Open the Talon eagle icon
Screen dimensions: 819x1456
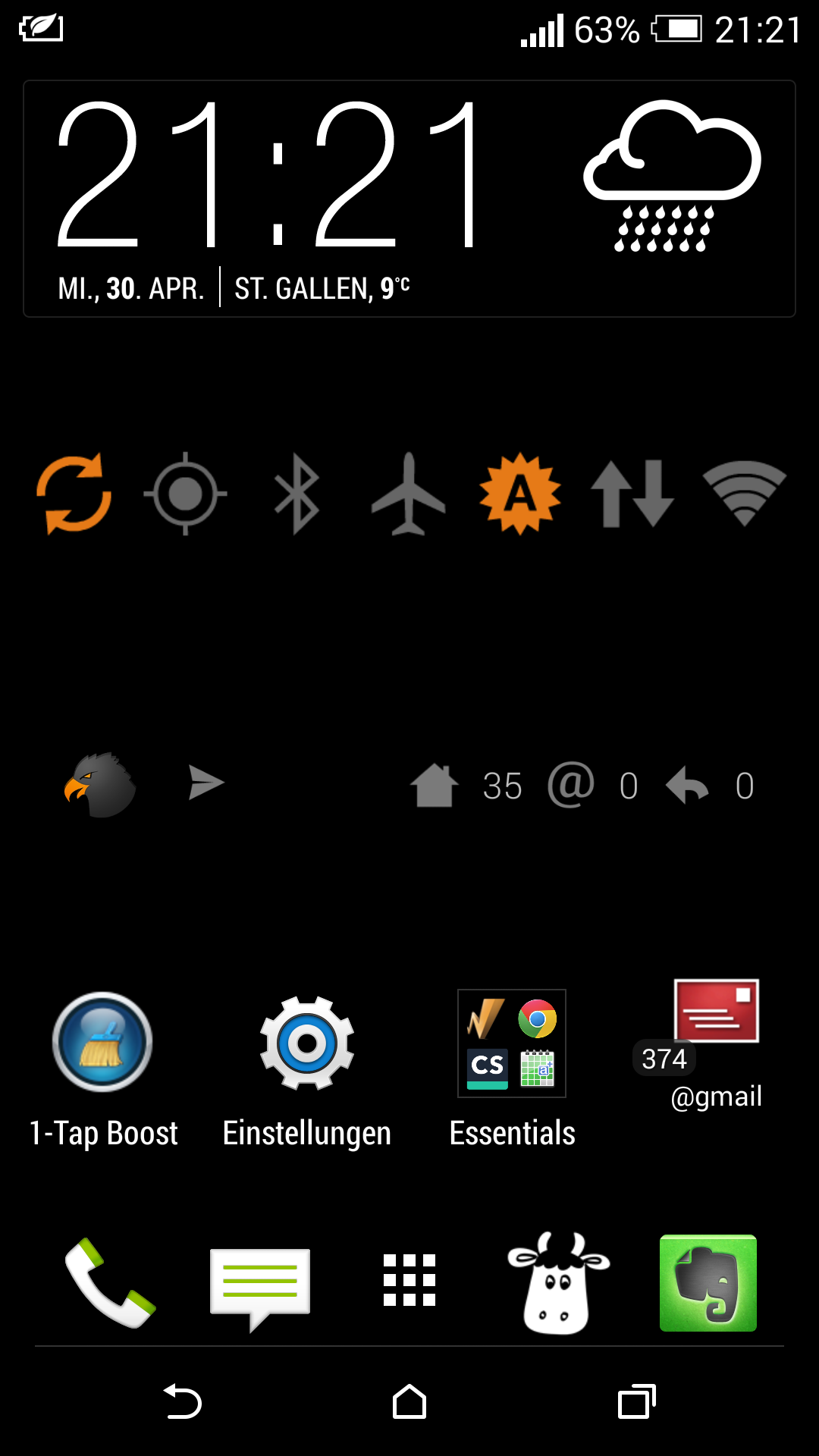coord(100,785)
